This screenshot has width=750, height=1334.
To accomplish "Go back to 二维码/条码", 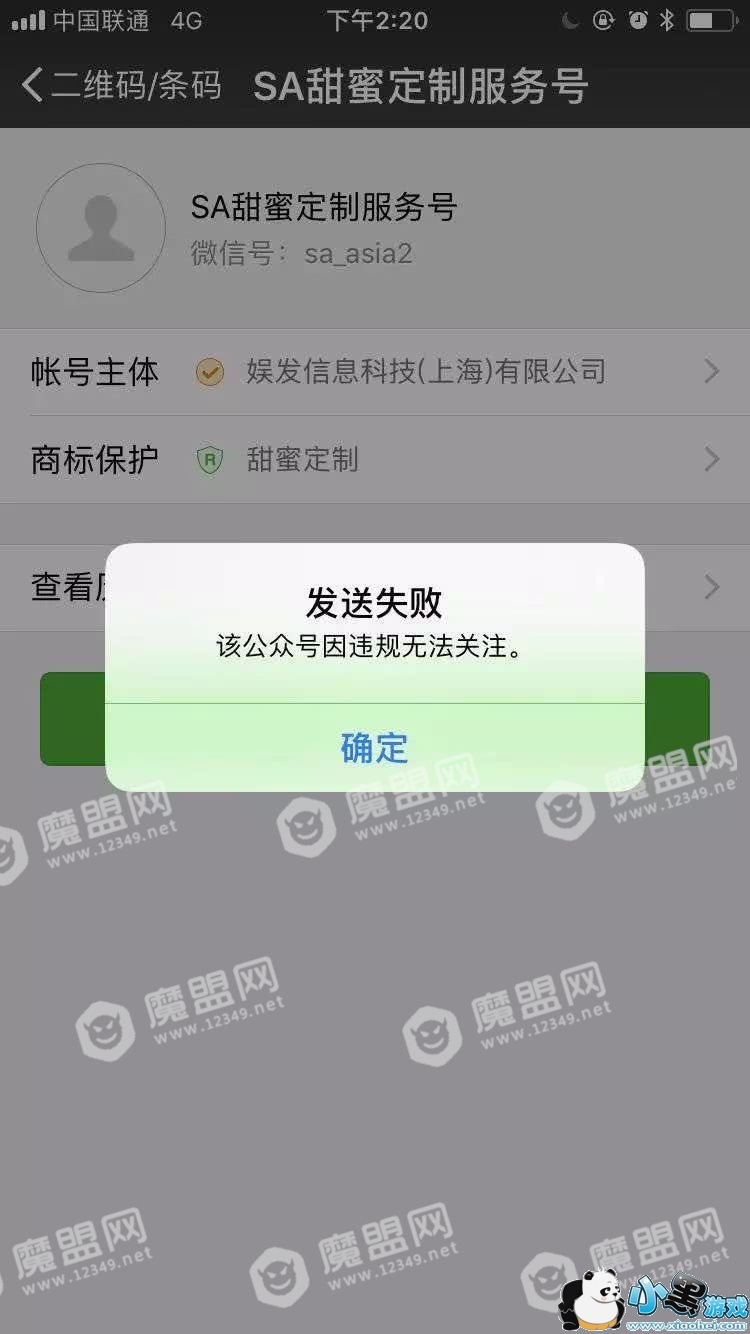I will tap(122, 86).
